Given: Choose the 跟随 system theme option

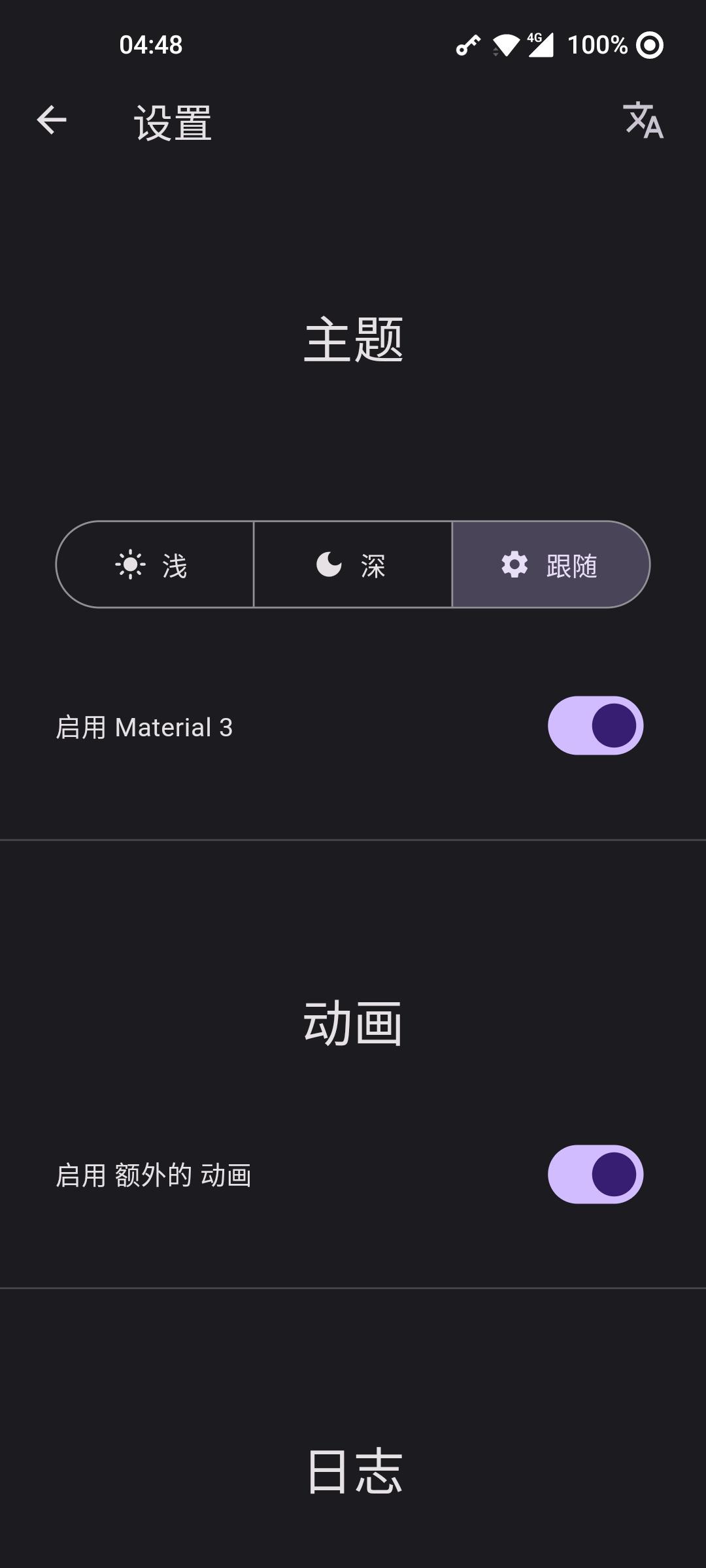Looking at the screenshot, I should point(550,564).
